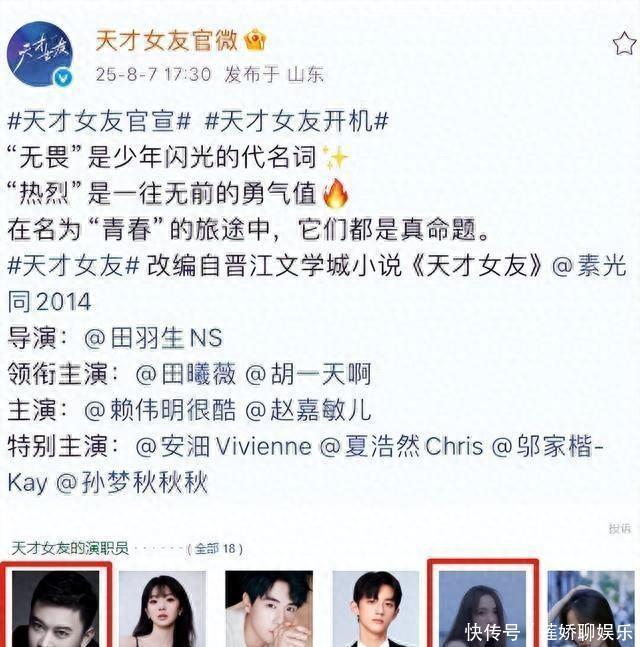Open the @安沺Vivienne mention
This screenshot has width=640, height=647.
tap(223, 446)
